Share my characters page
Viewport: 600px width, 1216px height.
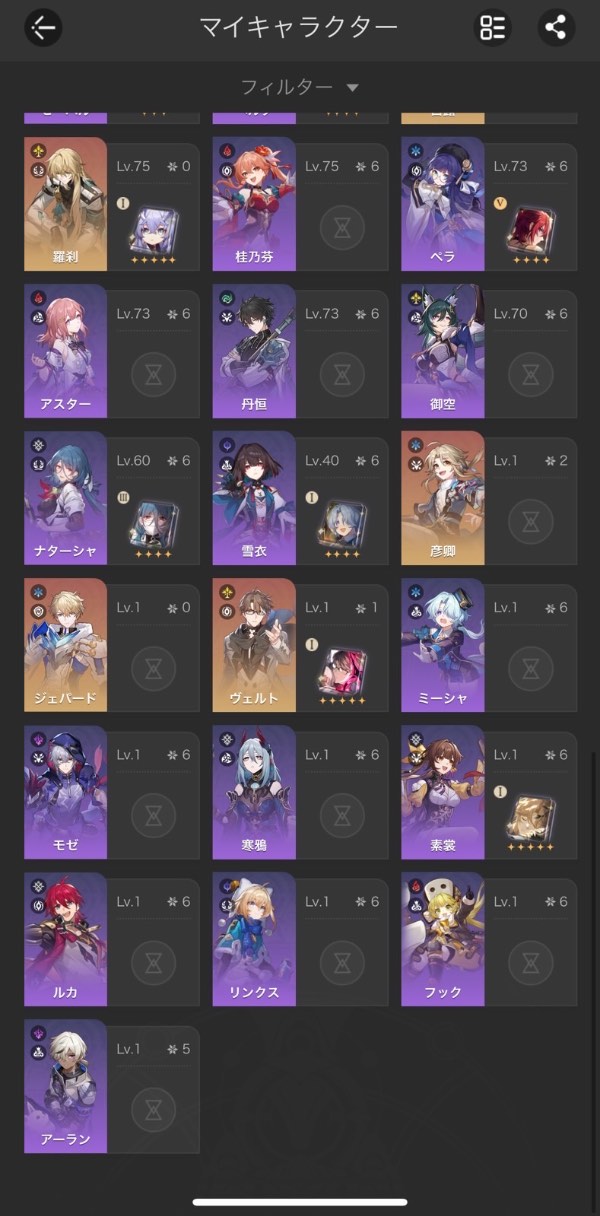pyautogui.click(x=556, y=27)
